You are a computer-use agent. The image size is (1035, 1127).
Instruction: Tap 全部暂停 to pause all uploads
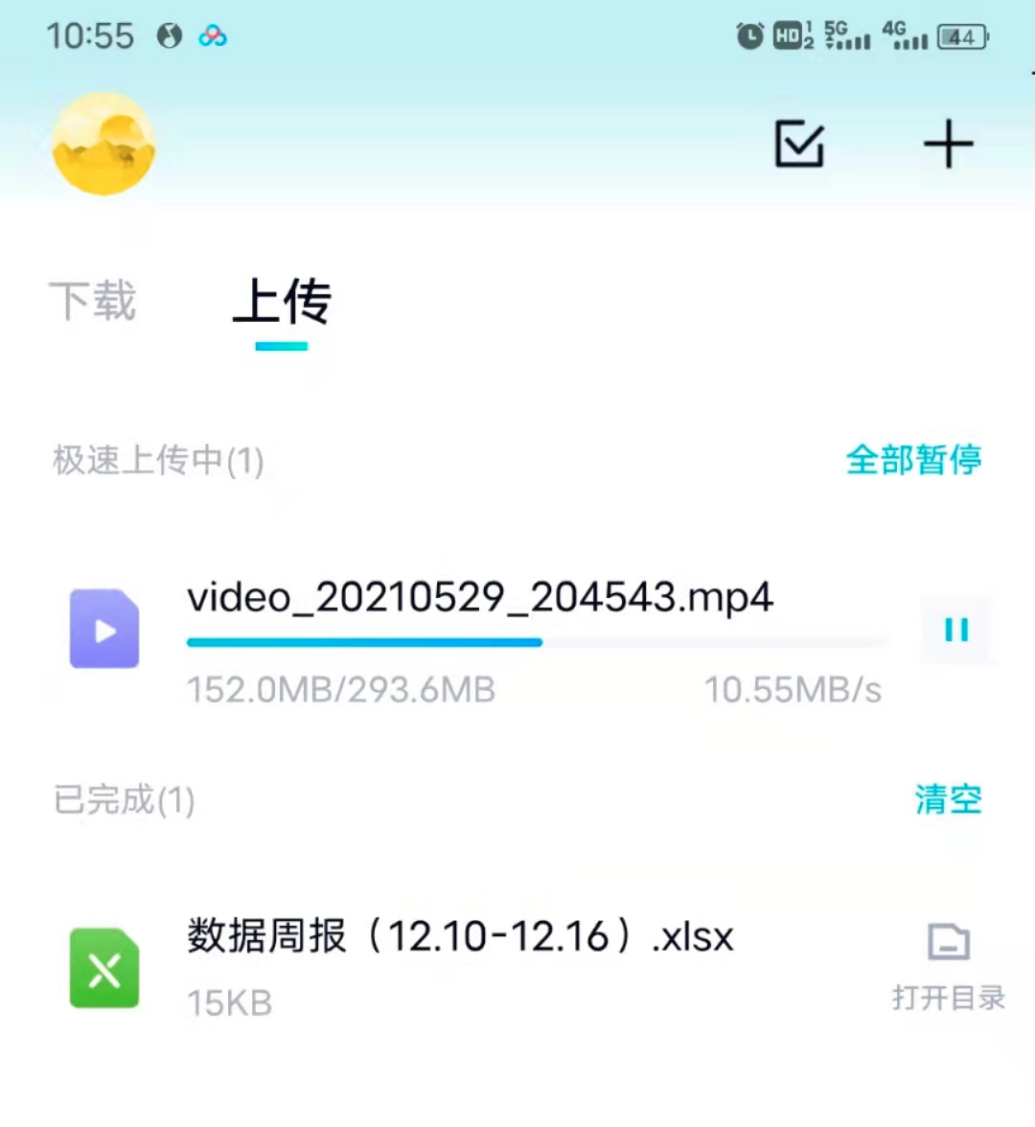913,460
